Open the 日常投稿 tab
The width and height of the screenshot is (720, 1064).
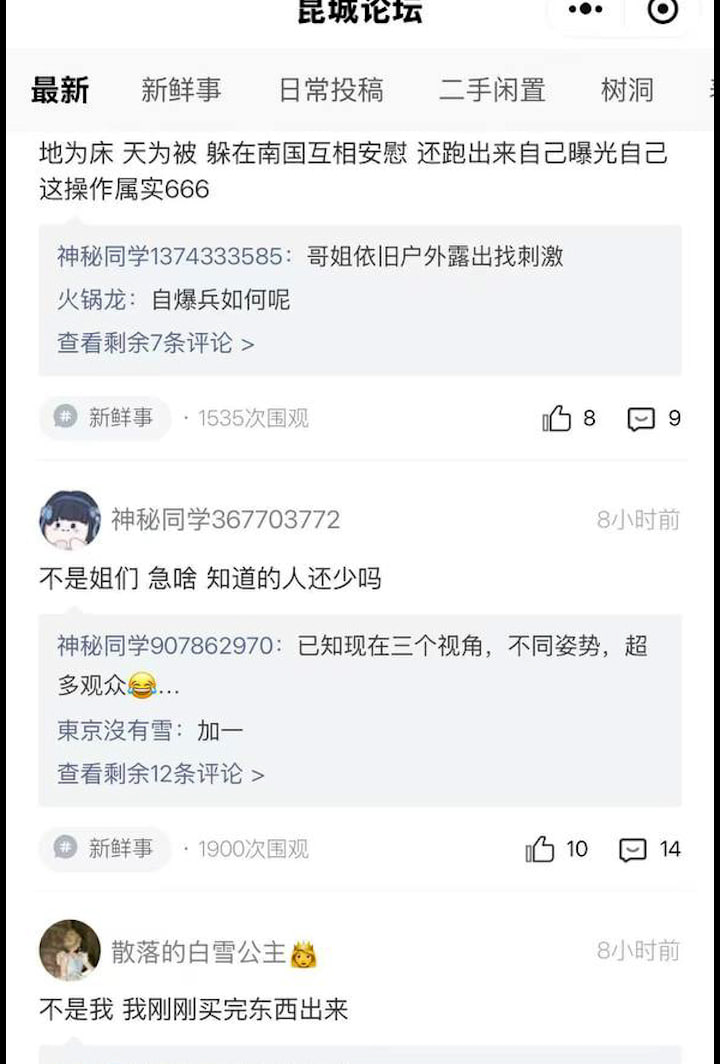click(330, 90)
